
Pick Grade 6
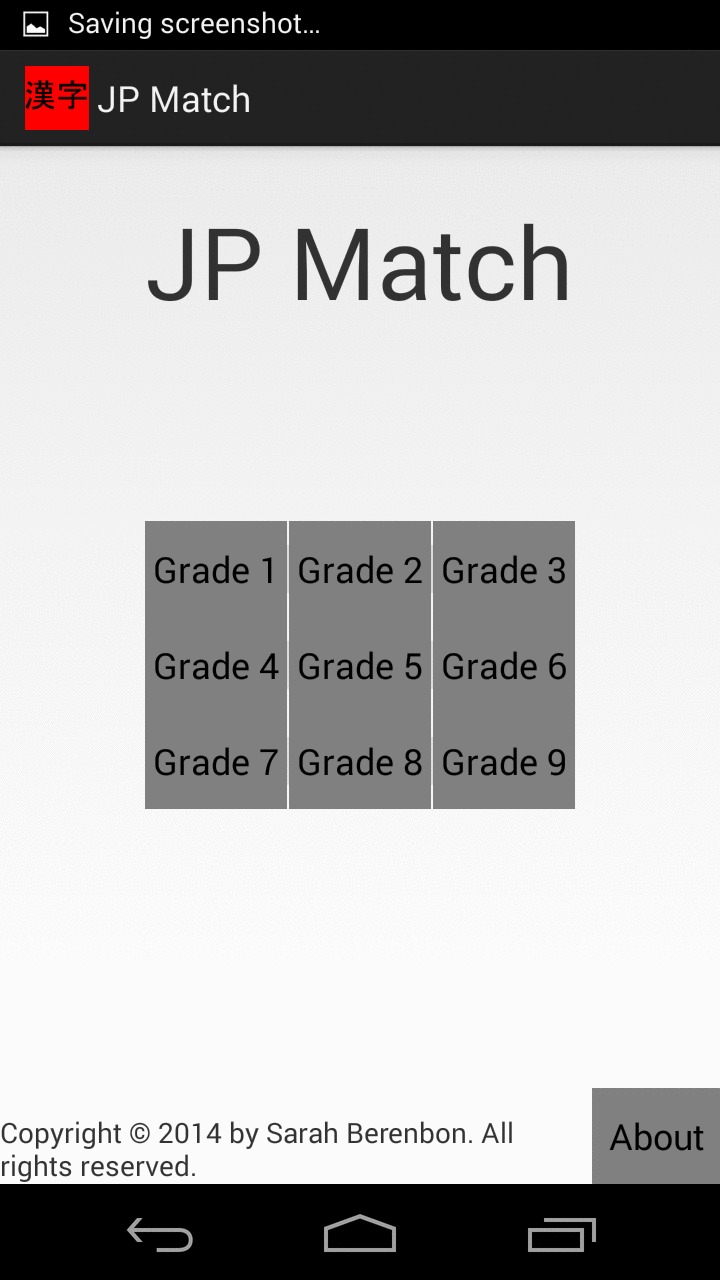[x=504, y=666]
